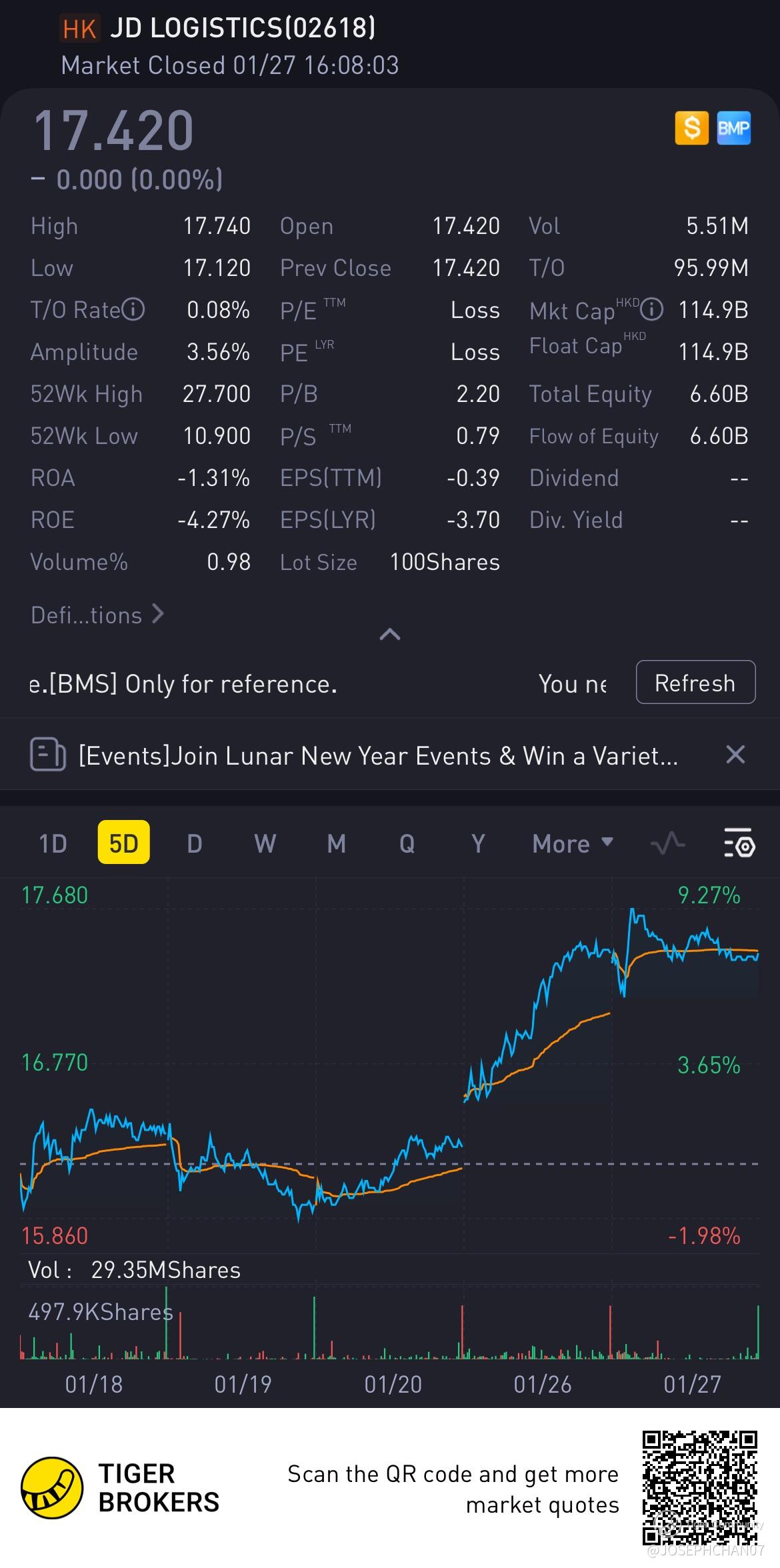Tap the chart indicator wave icon
The image size is (780, 1568).
point(667,843)
